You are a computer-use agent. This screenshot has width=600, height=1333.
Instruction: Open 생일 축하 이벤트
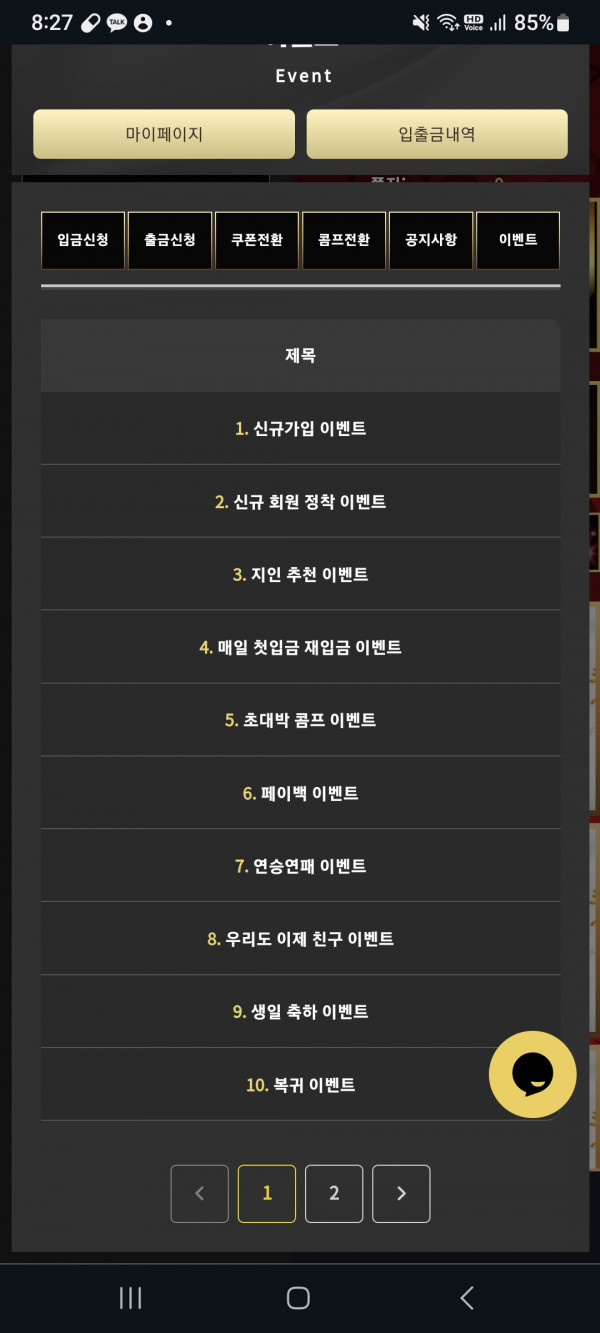point(301,1012)
